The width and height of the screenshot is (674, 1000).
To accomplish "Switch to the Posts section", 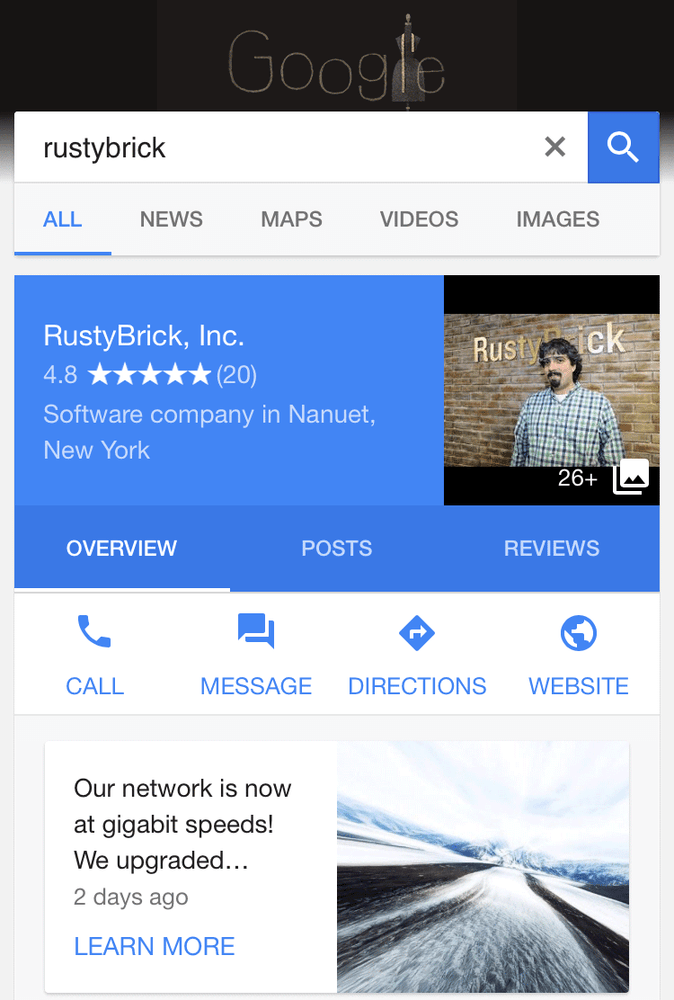I will (x=337, y=548).
